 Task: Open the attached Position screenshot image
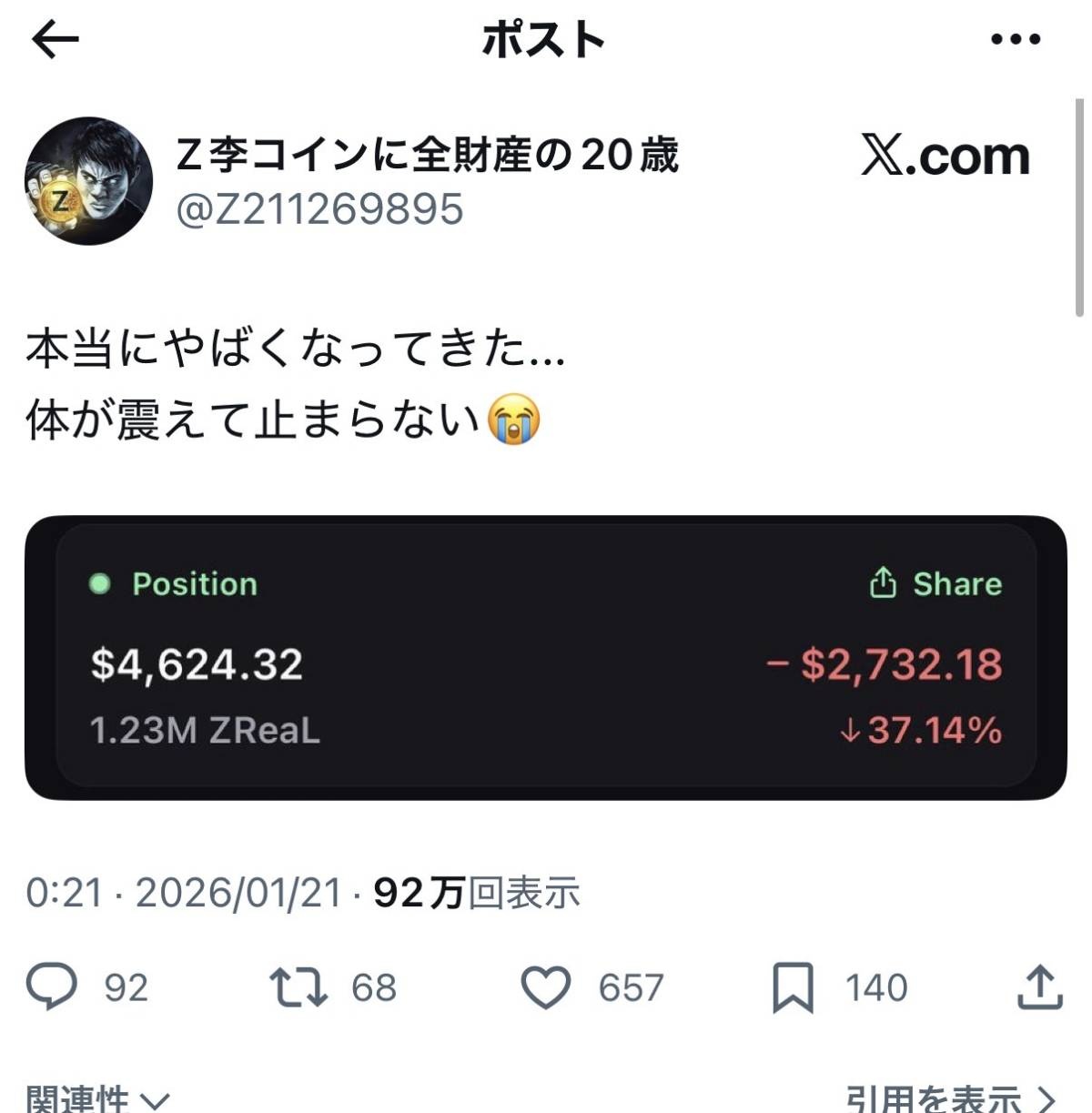tap(545, 657)
